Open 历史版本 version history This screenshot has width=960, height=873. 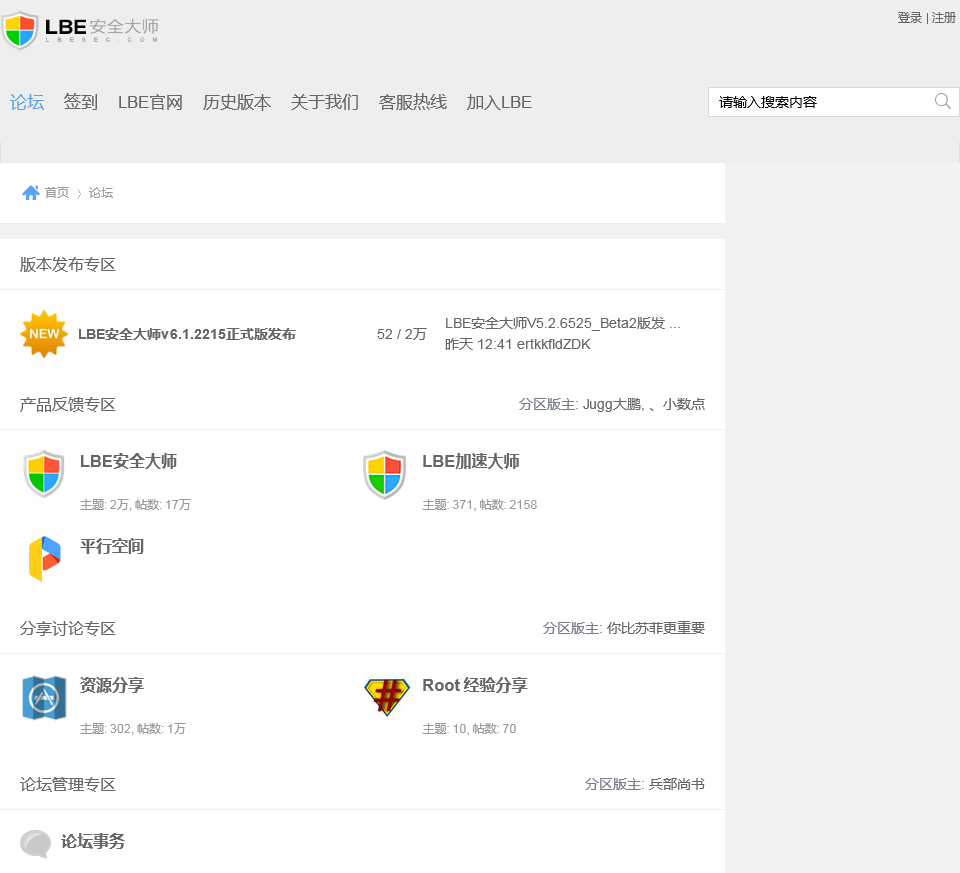(236, 102)
